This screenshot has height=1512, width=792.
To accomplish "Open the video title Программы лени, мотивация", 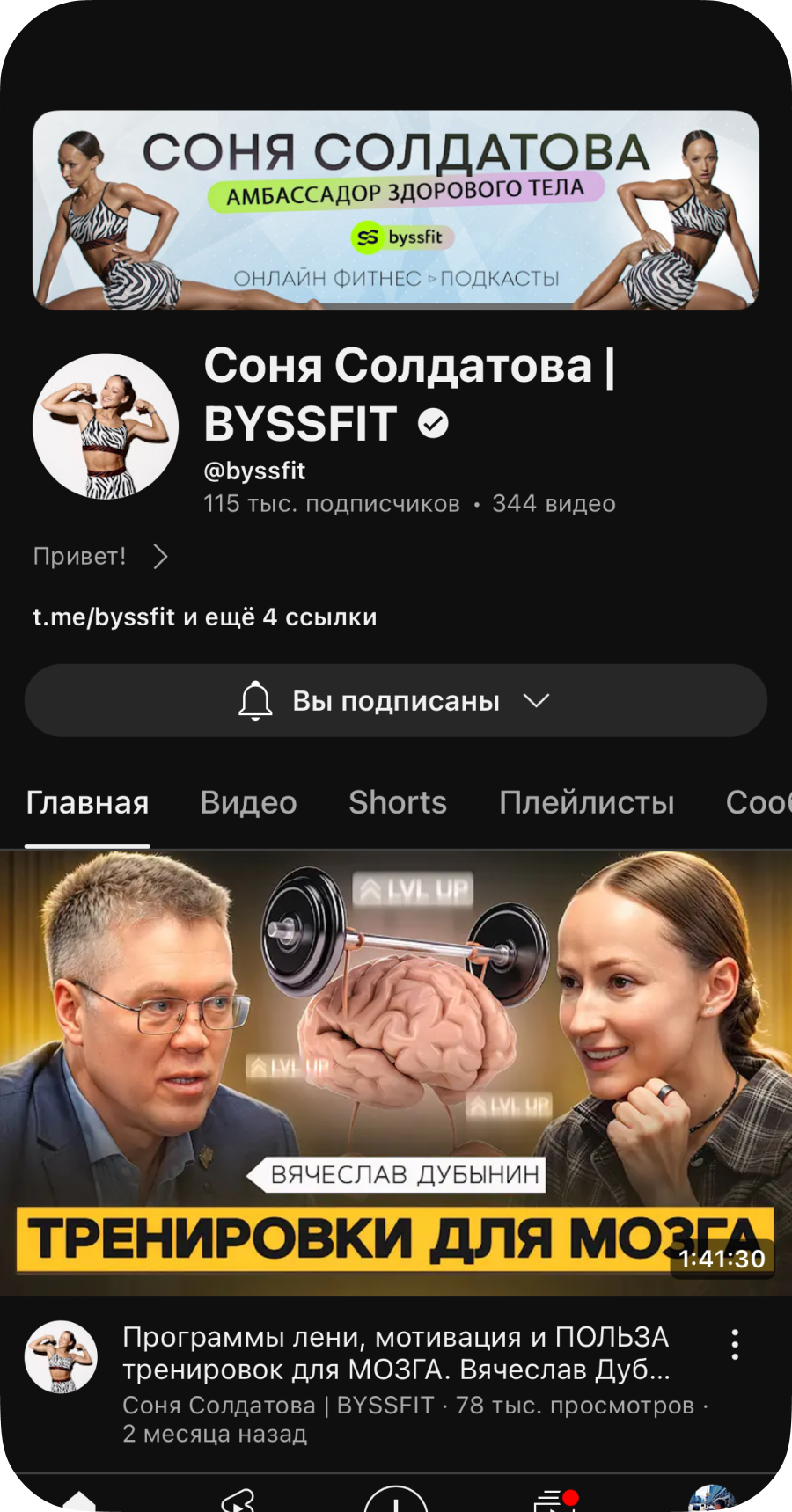I will click(396, 1353).
